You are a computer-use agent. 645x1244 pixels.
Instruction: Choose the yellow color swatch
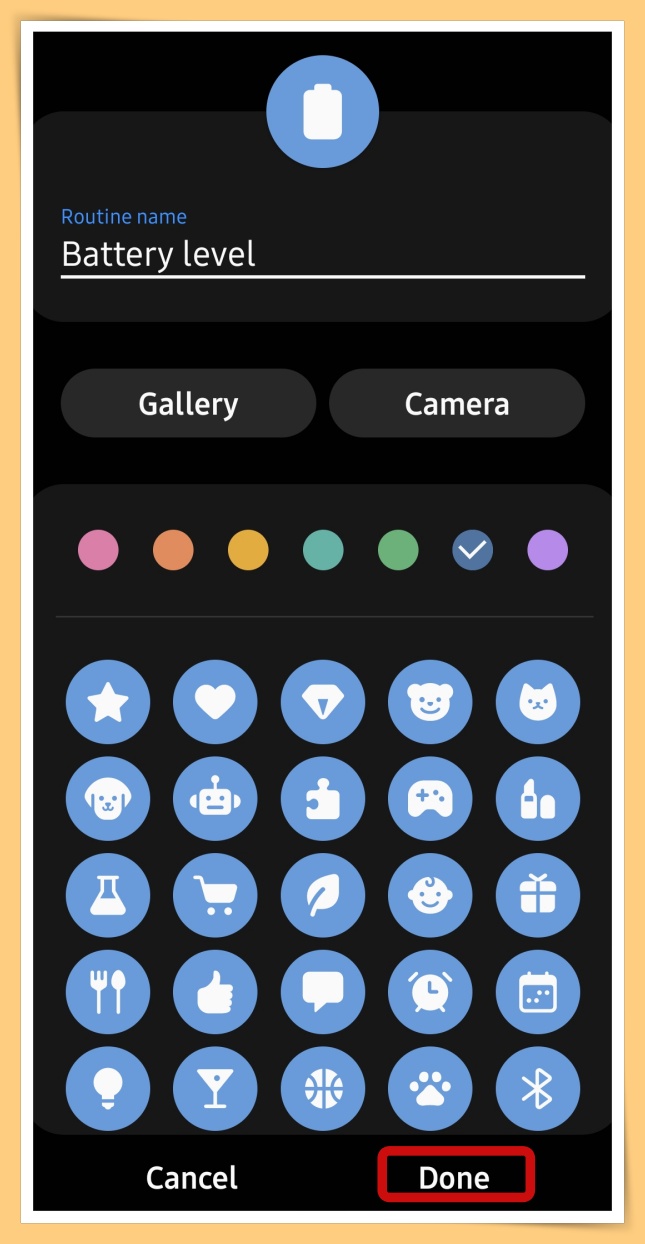[x=248, y=550]
